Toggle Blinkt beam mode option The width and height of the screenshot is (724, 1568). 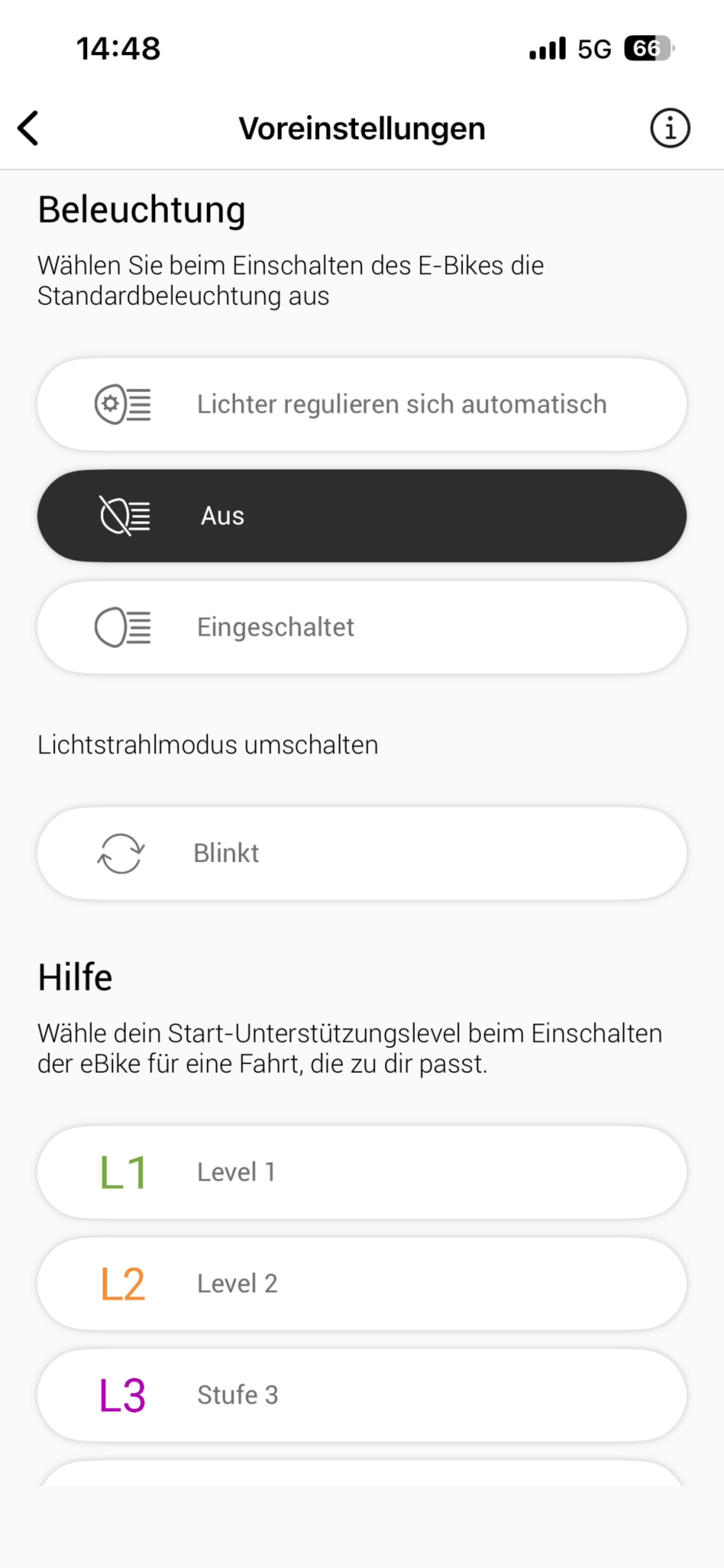pos(362,852)
